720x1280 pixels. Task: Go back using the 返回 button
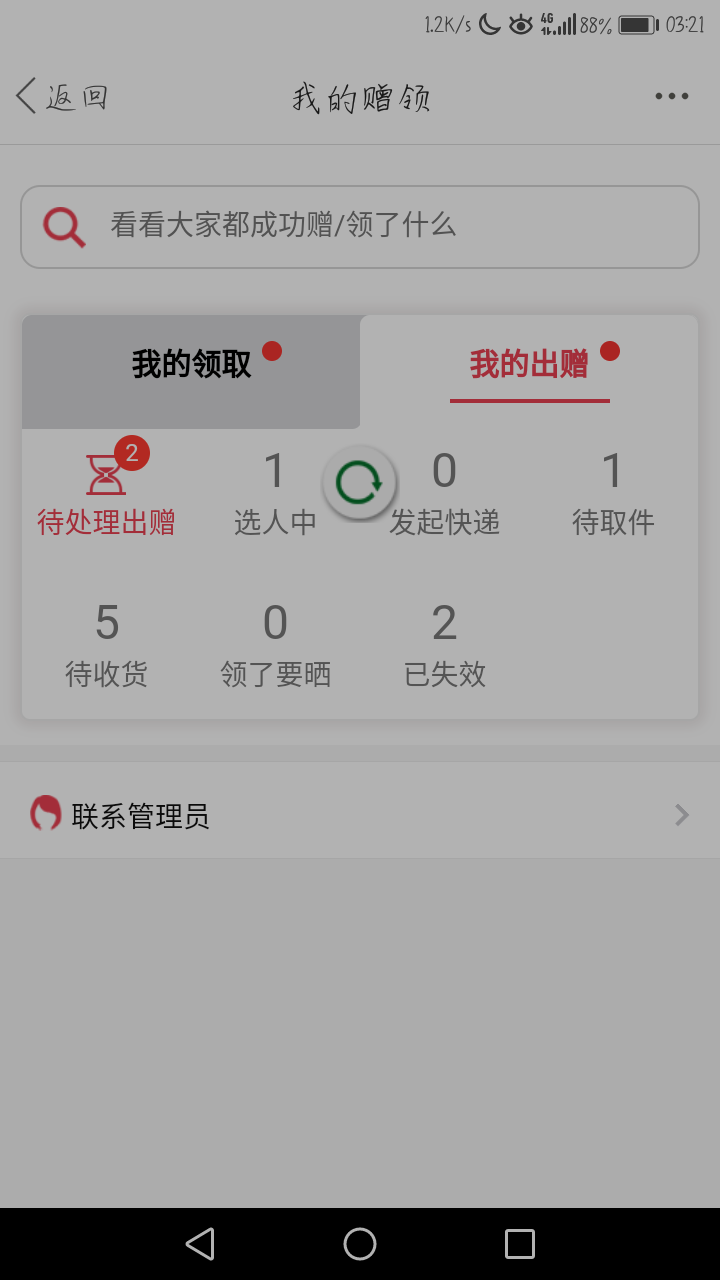(62, 97)
